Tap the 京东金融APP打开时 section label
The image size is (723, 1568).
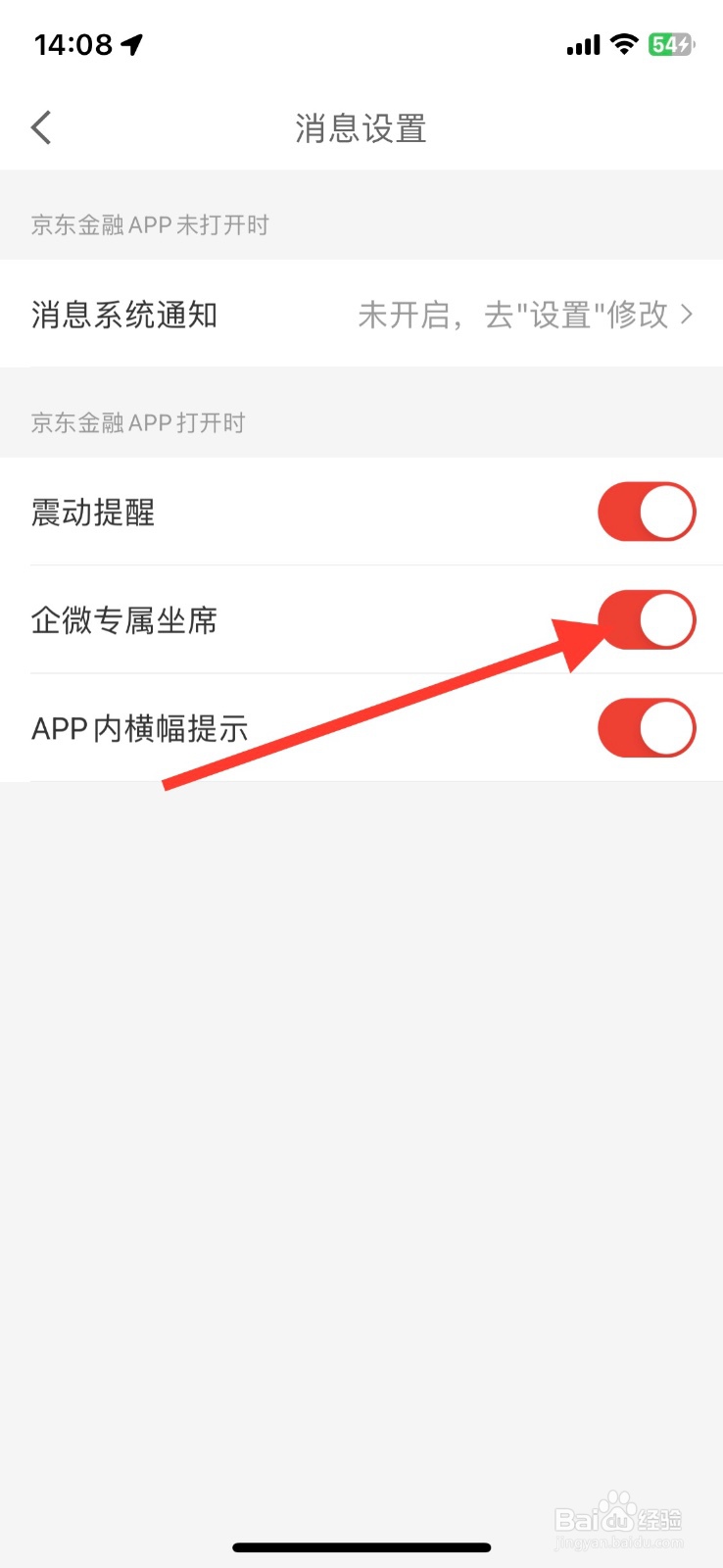coord(136,422)
